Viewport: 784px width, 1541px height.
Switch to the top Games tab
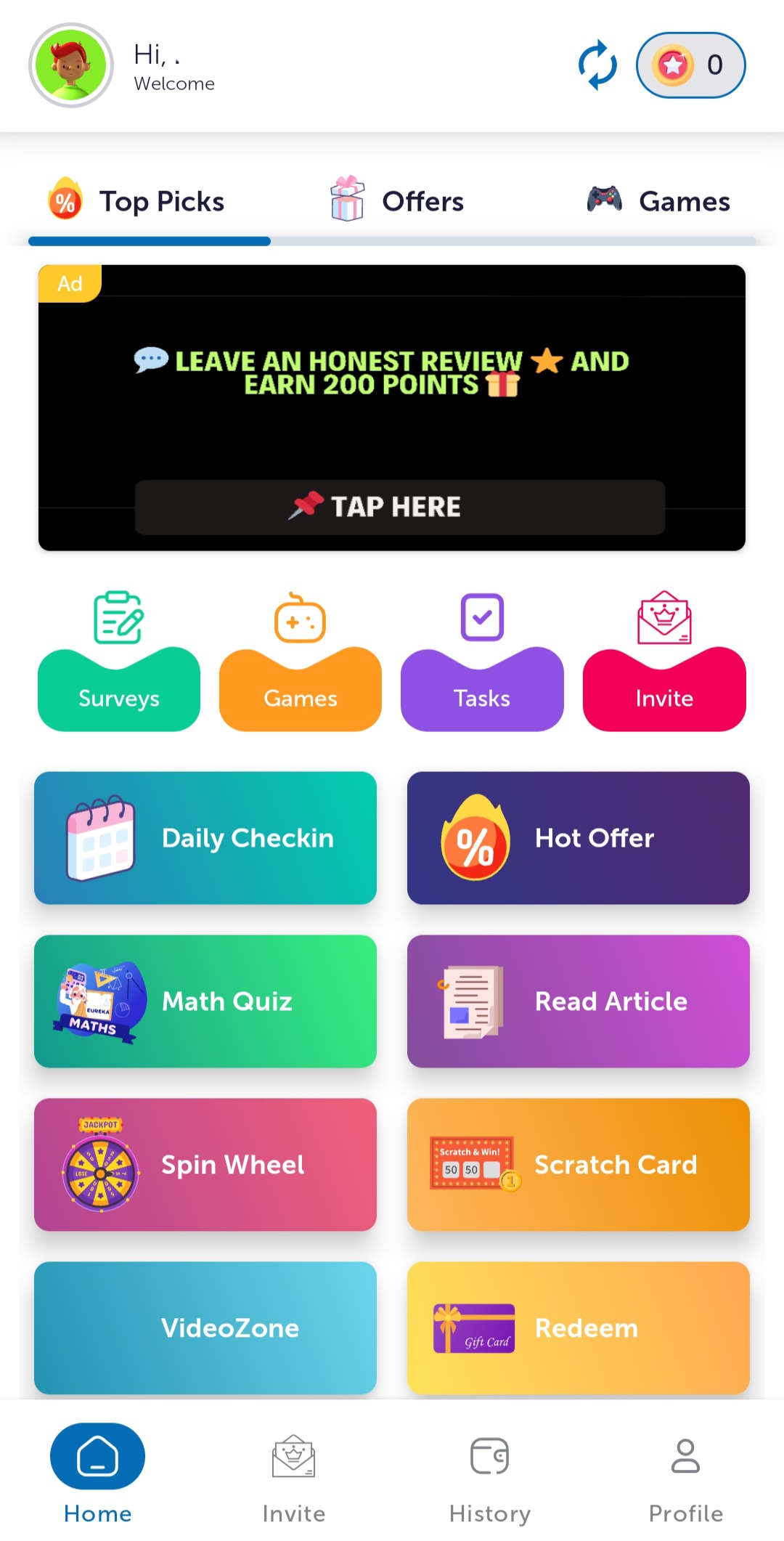tap(658, 201)
